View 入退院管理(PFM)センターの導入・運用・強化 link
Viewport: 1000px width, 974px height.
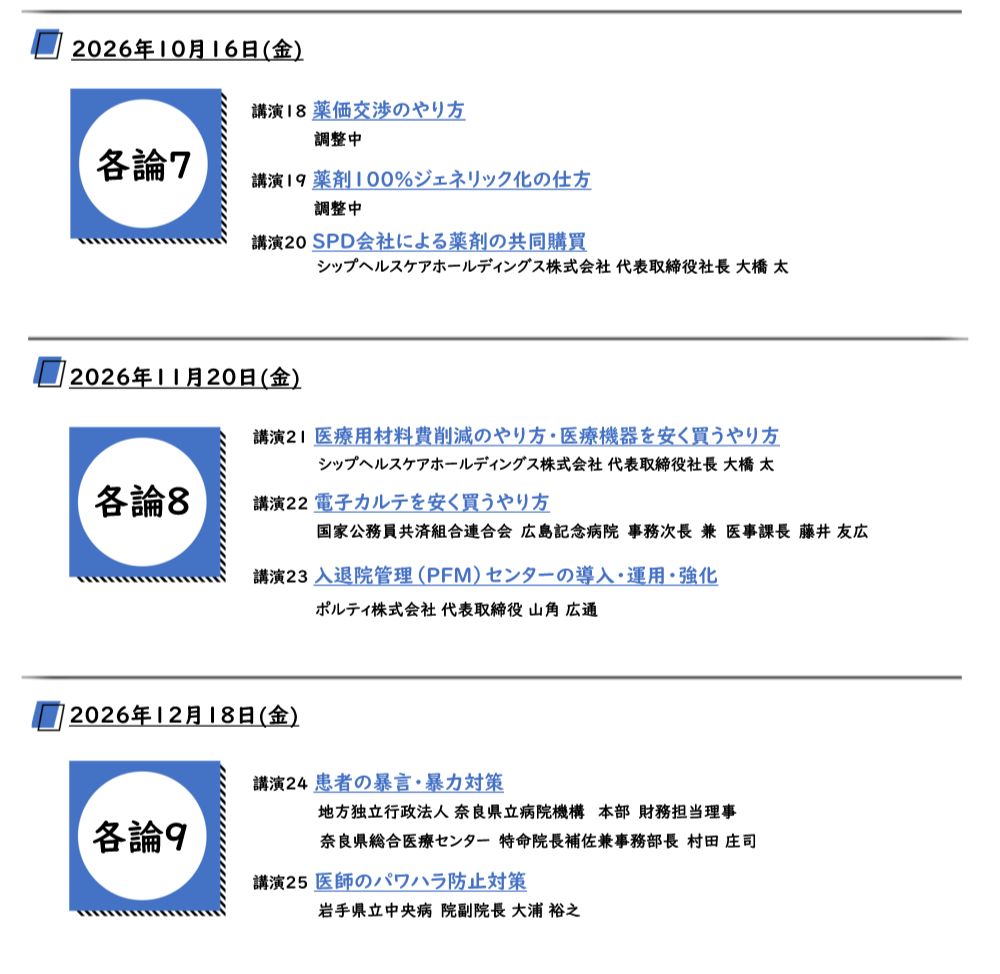(515, 576)
